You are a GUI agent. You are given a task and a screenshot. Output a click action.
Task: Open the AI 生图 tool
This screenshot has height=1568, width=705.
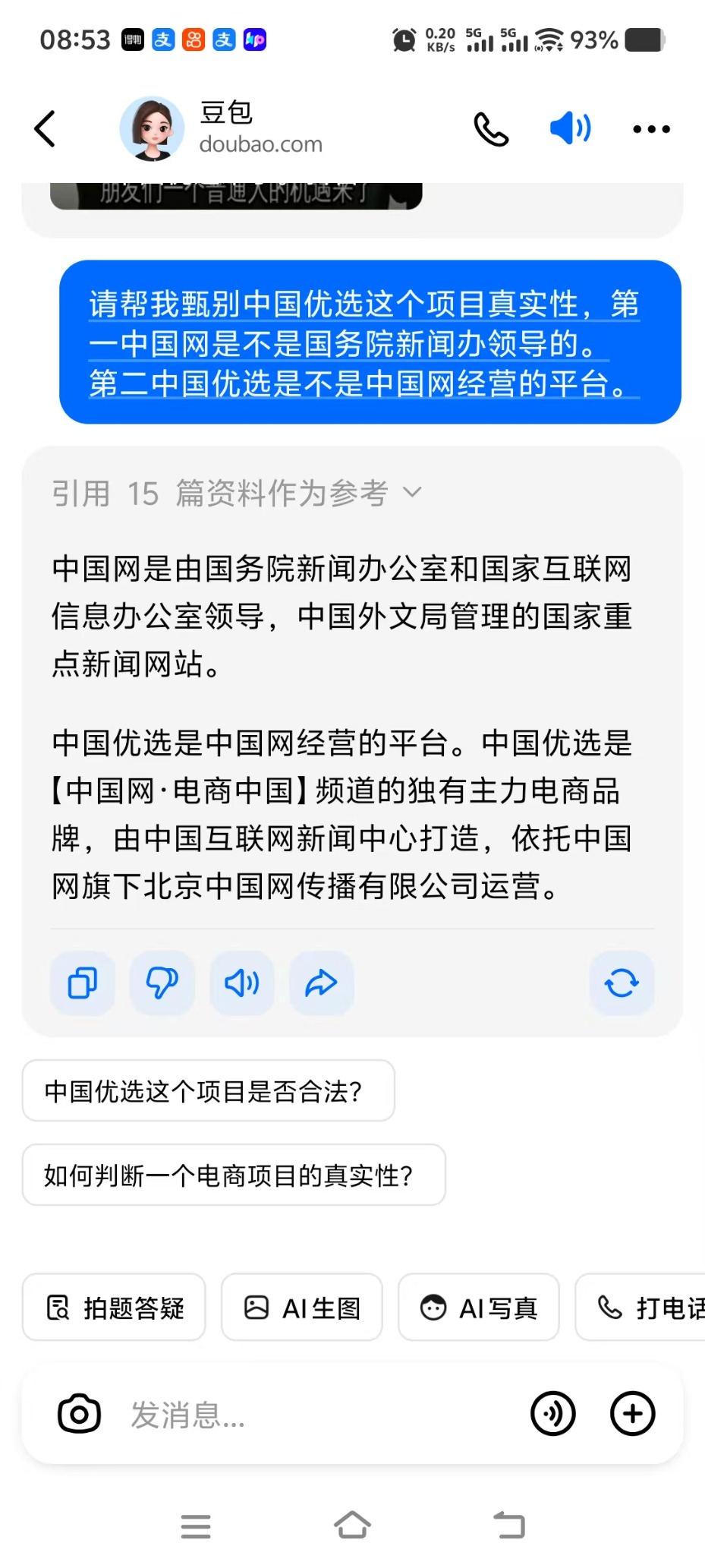point(302,1307)
